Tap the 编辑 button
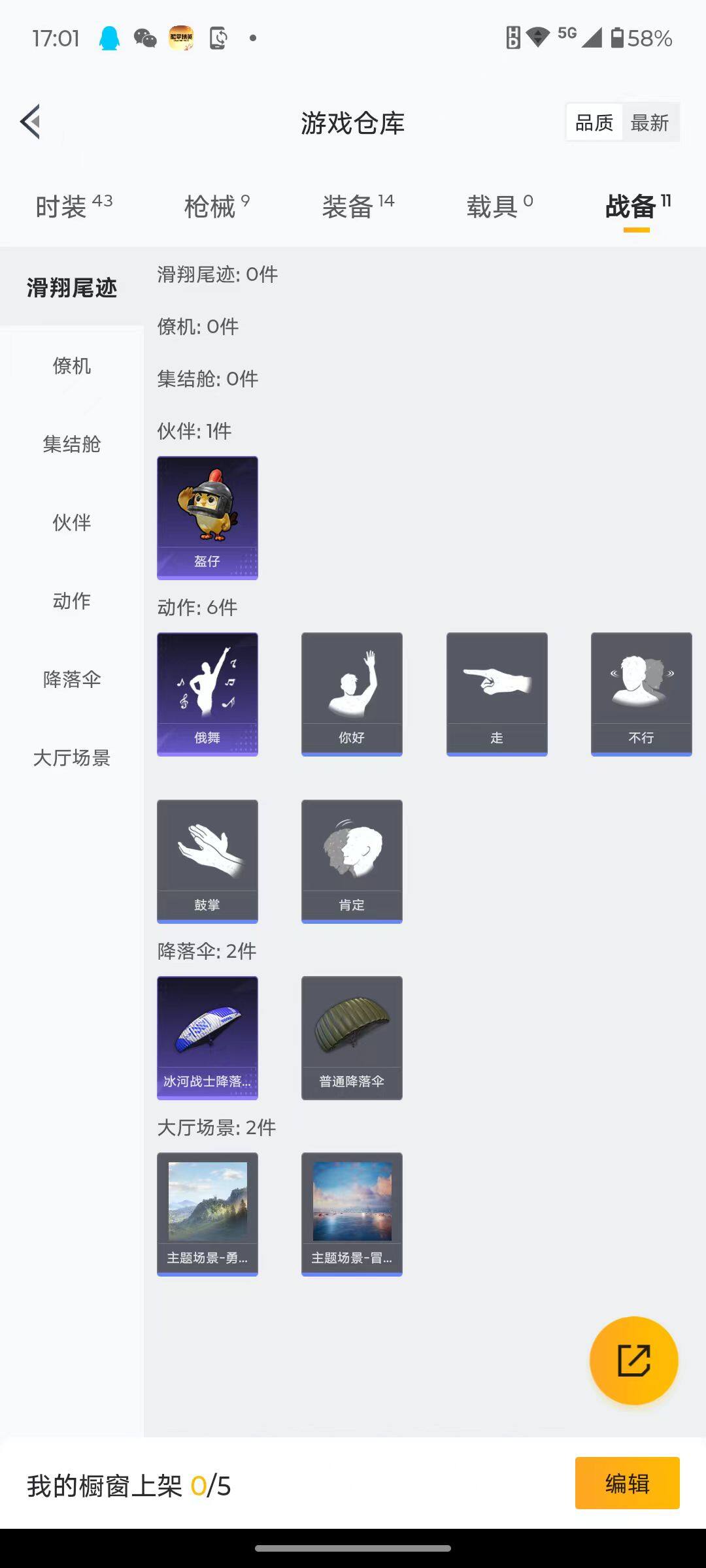This screenshot has height=1568, width=706. pyautogui.click(x=627, y=1483)
